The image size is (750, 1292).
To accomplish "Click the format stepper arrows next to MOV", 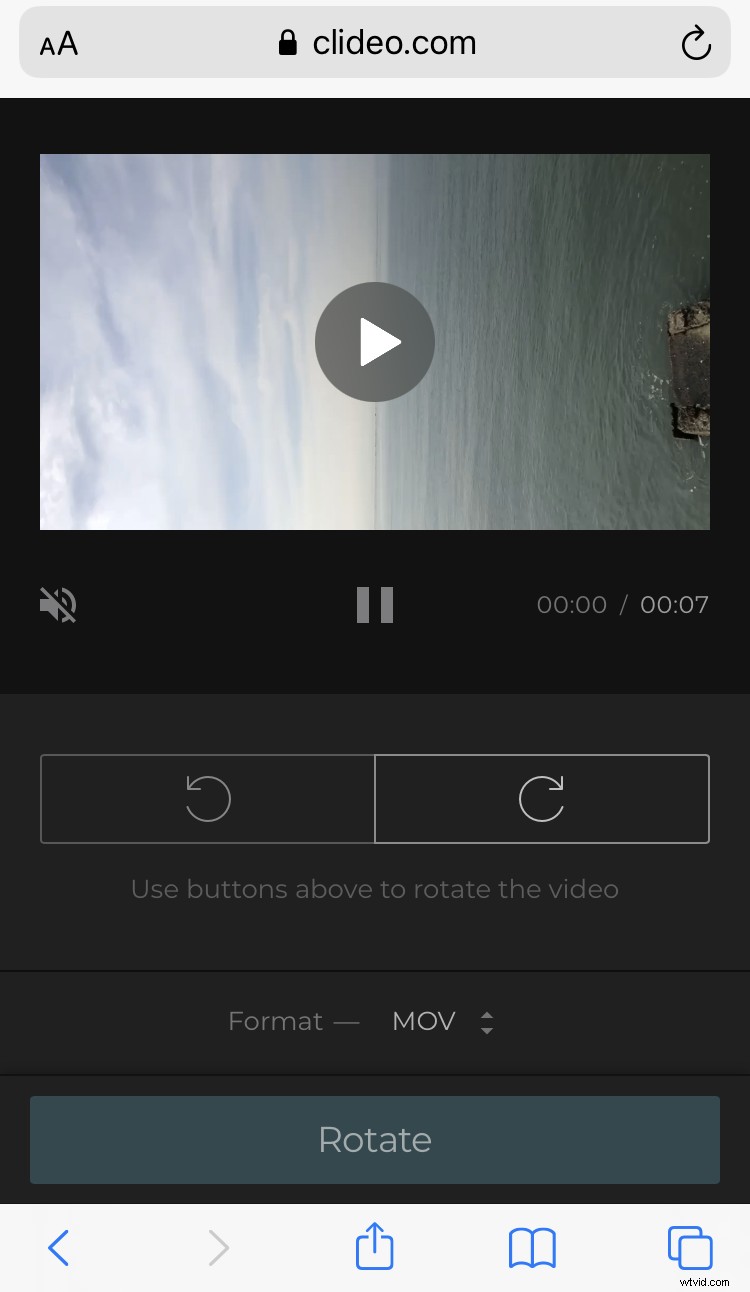I will click(487, 1020).
